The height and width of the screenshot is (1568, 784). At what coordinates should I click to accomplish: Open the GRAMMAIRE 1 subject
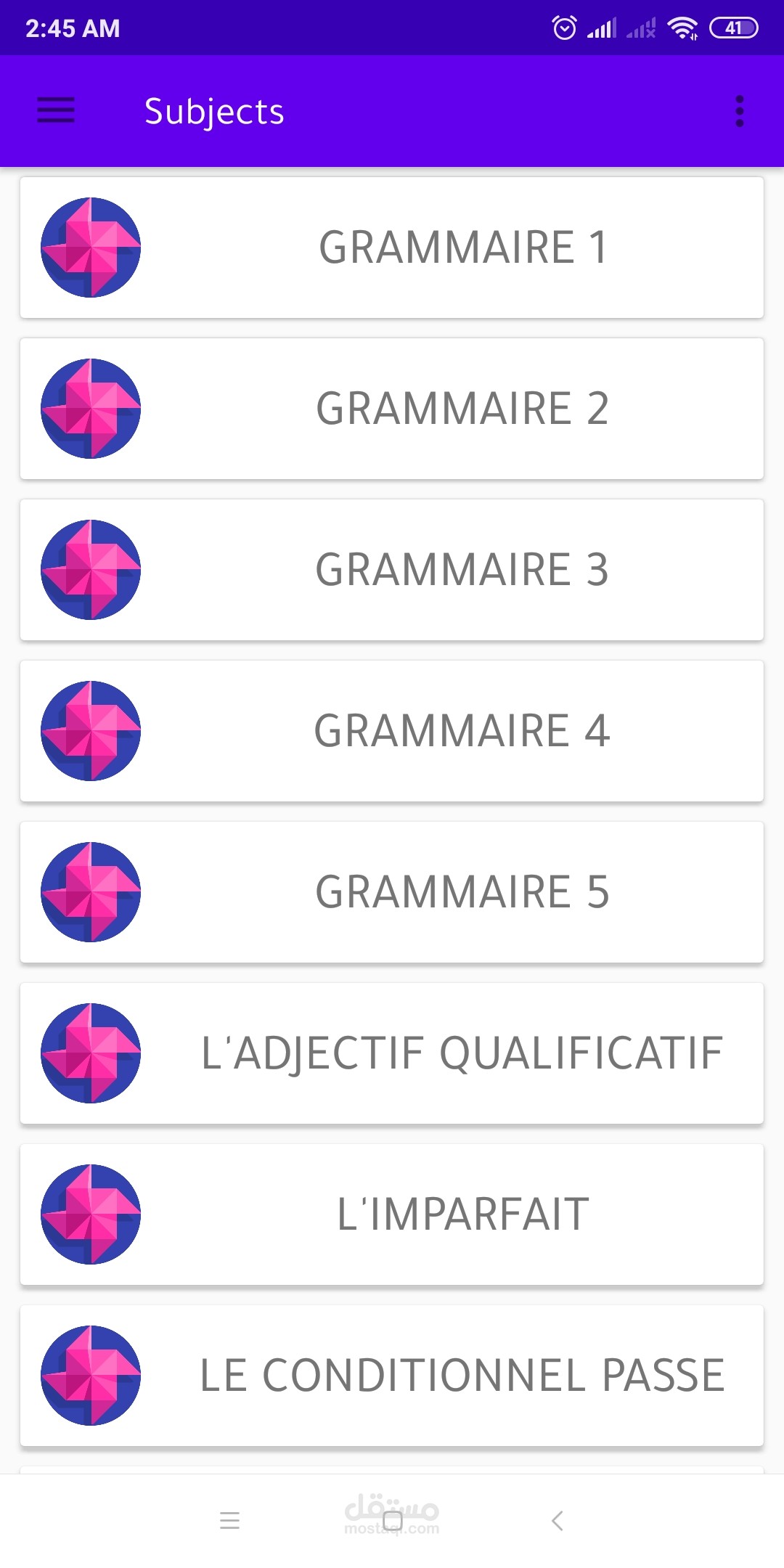coord(392,248)
